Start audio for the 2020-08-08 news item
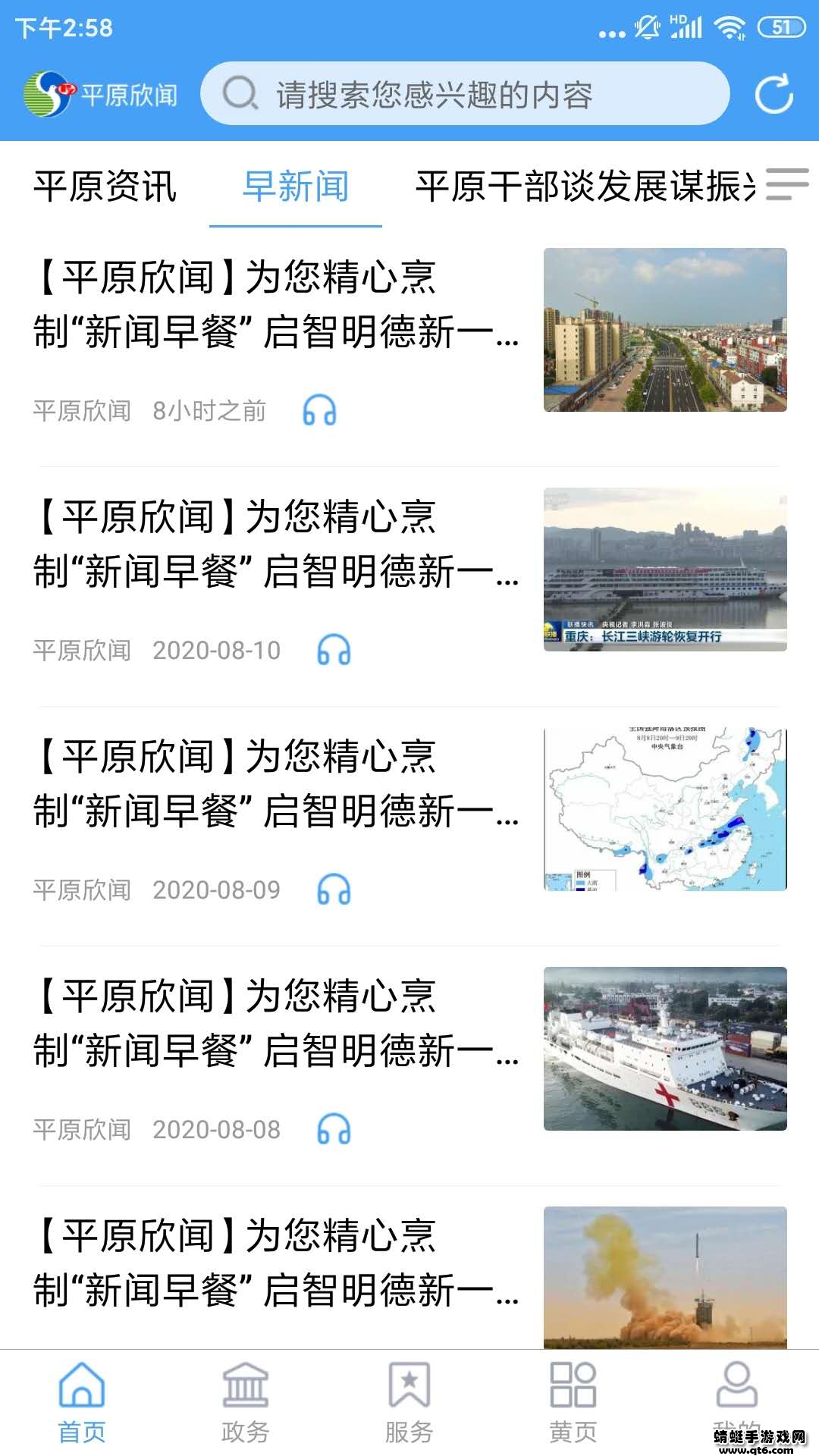This screenshot has height=1456, width=819. pyautogui.click(x=334, y=1128)
